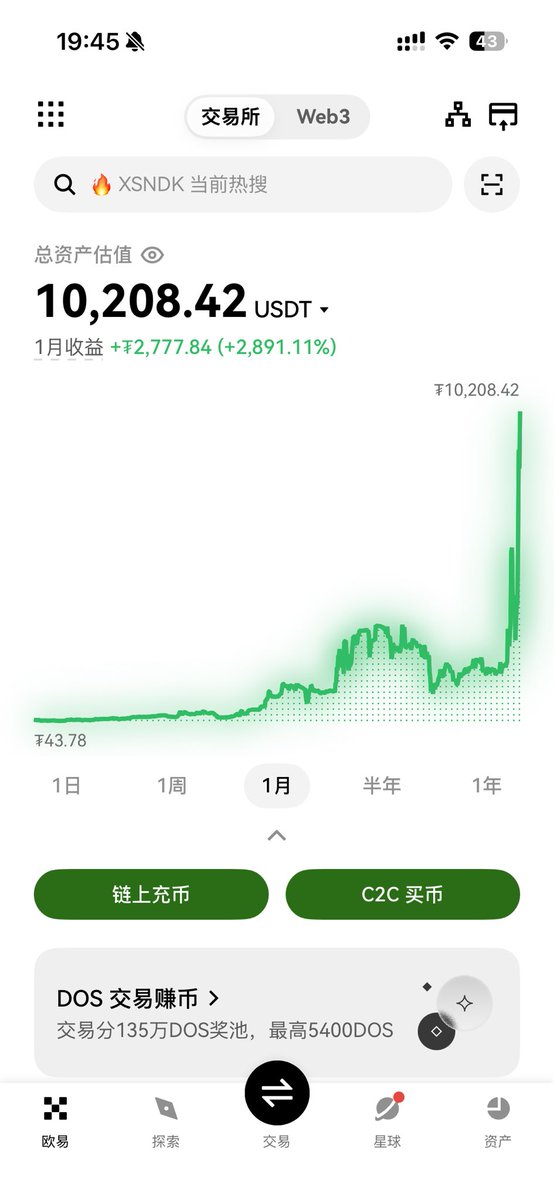Tap the 链上充币 button
Image resolution: width=554 pixels, height=1200 pixels.
[x=151, y=894]
